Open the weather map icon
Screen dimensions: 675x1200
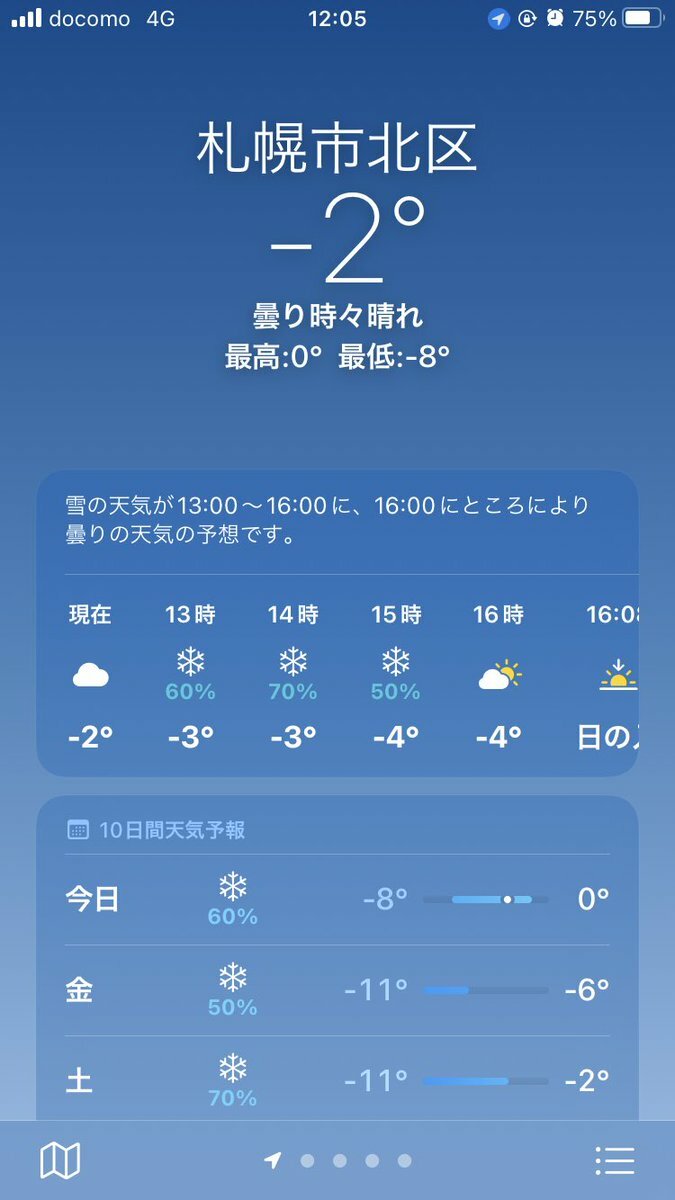(x=60, y=1160)
